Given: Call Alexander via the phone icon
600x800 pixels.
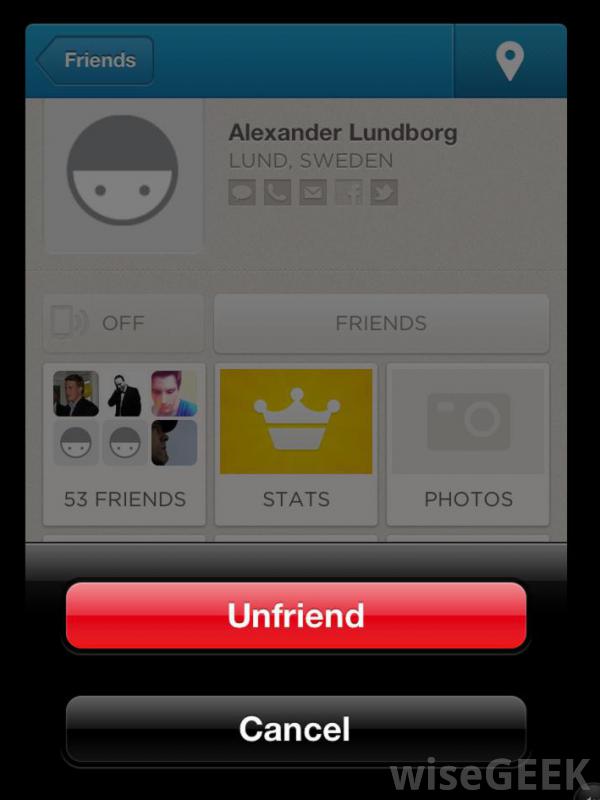Looking at the screenshot, I should (x=277, y=192).
